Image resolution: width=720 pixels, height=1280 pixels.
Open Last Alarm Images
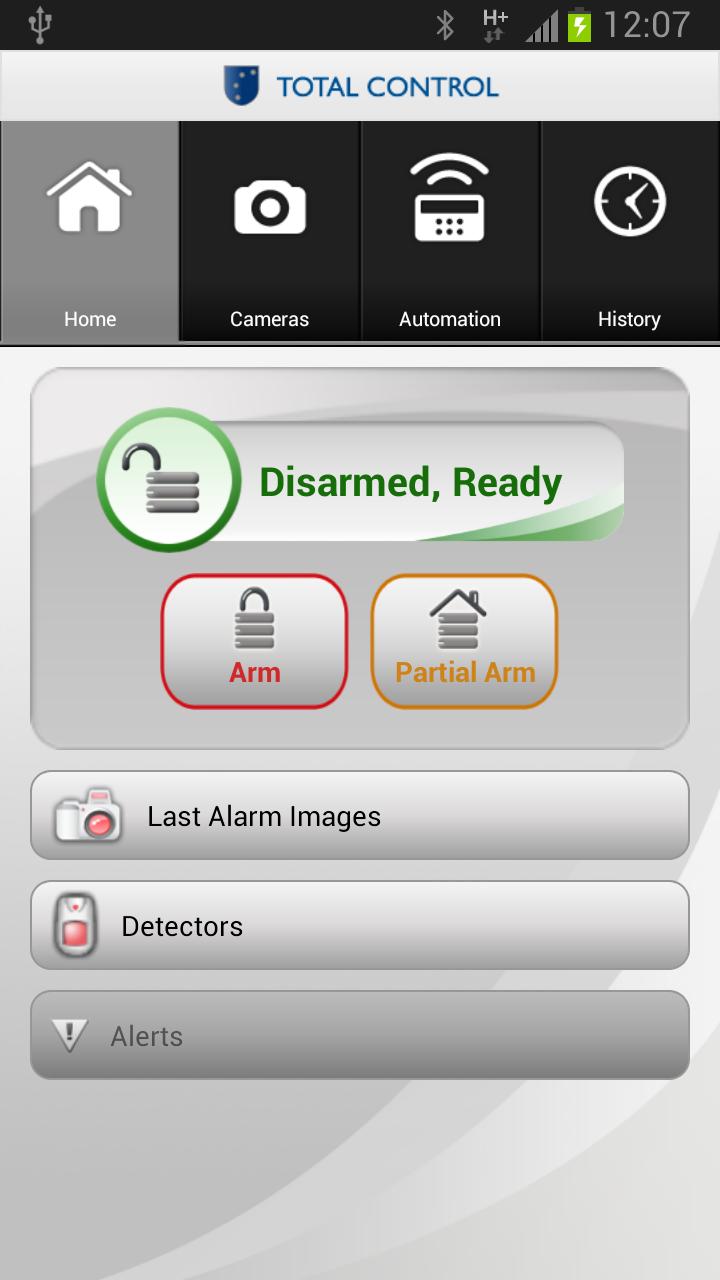click(x=360, y=816)
